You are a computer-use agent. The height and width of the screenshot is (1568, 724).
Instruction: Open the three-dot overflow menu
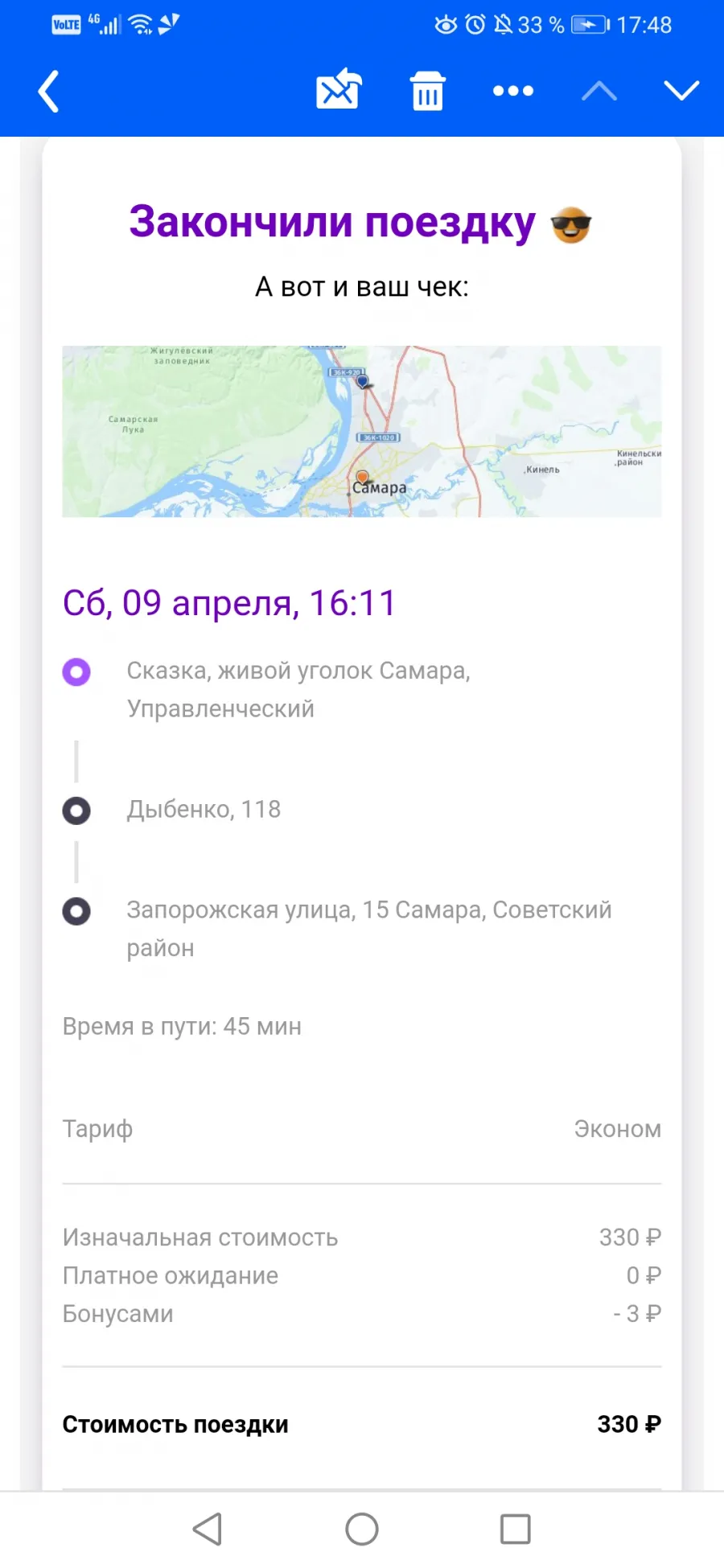point(513,91)
